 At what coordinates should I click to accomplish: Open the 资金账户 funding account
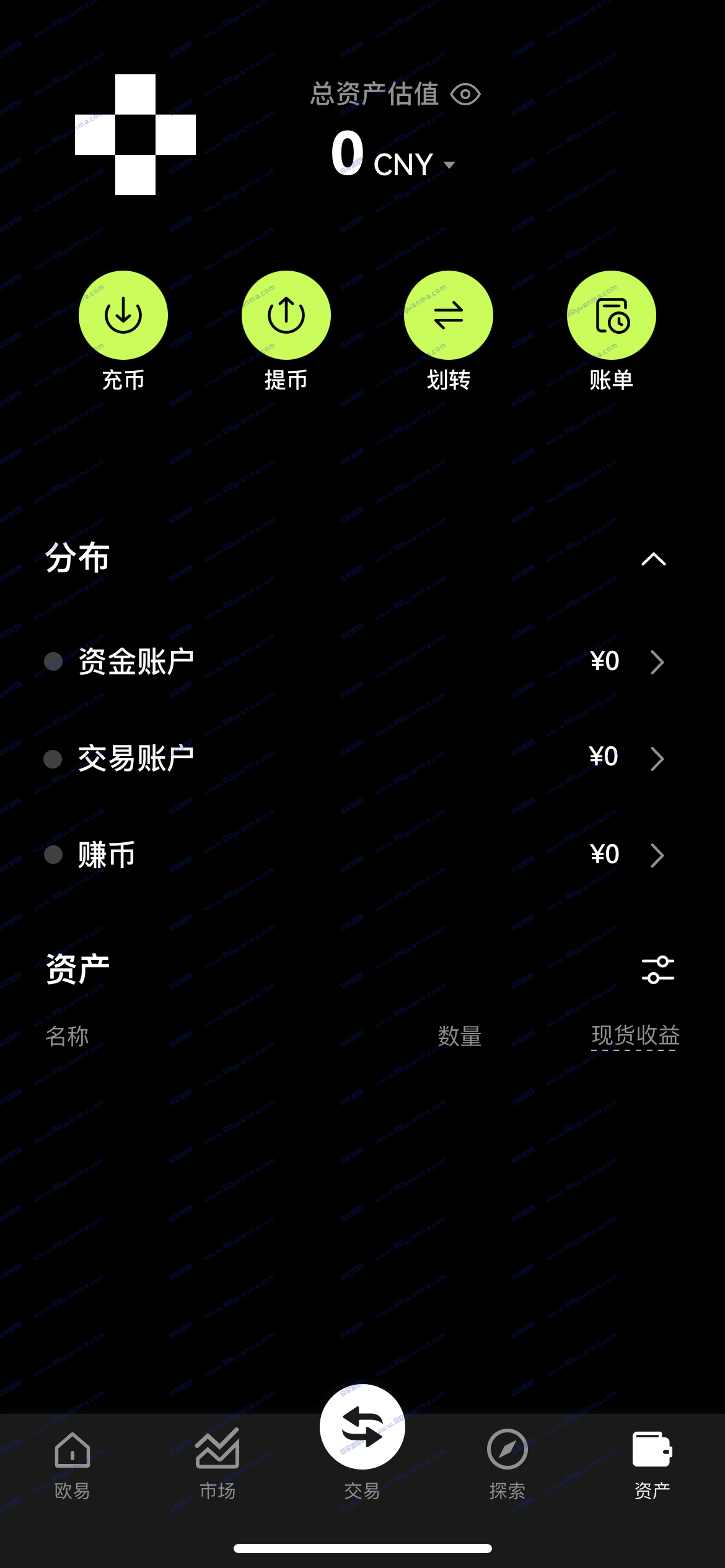pyautogui.click(x=362, y=661)
